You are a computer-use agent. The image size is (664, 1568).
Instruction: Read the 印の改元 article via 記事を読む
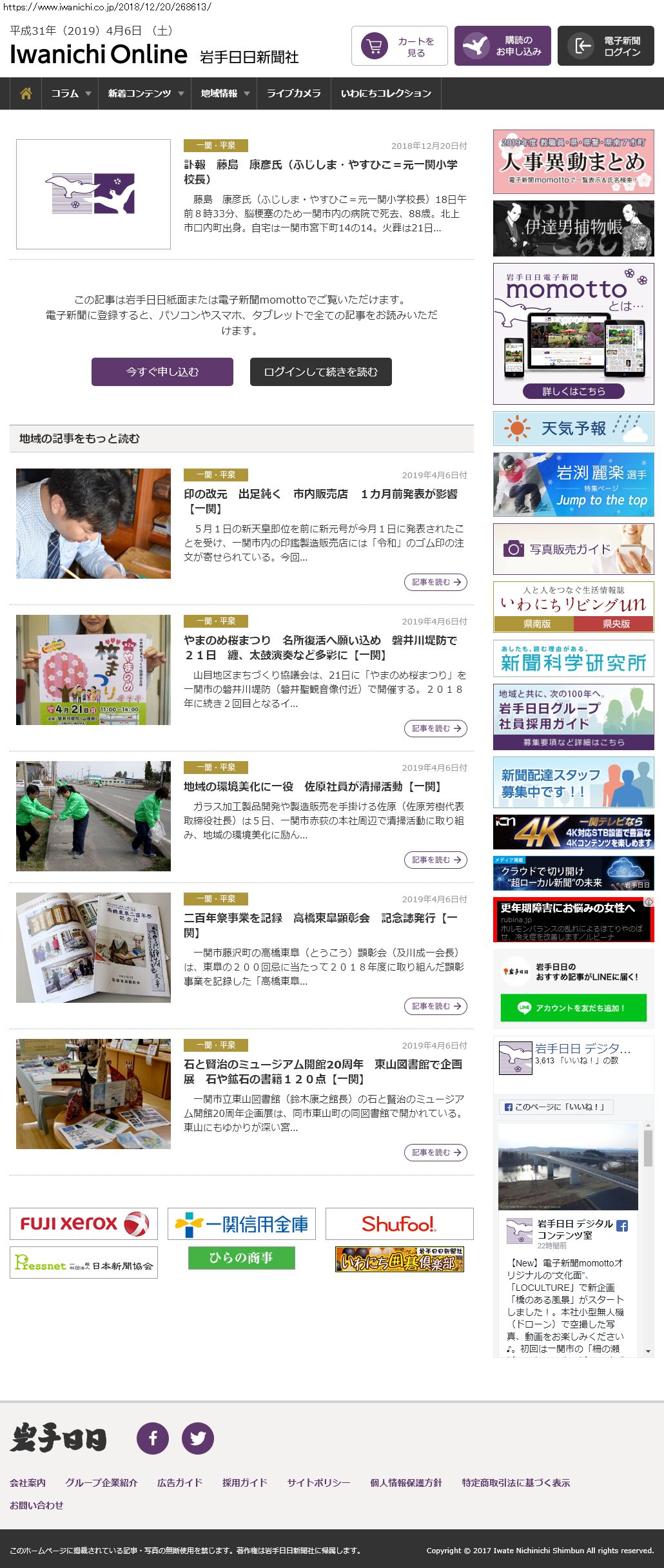tap(435, 582)
